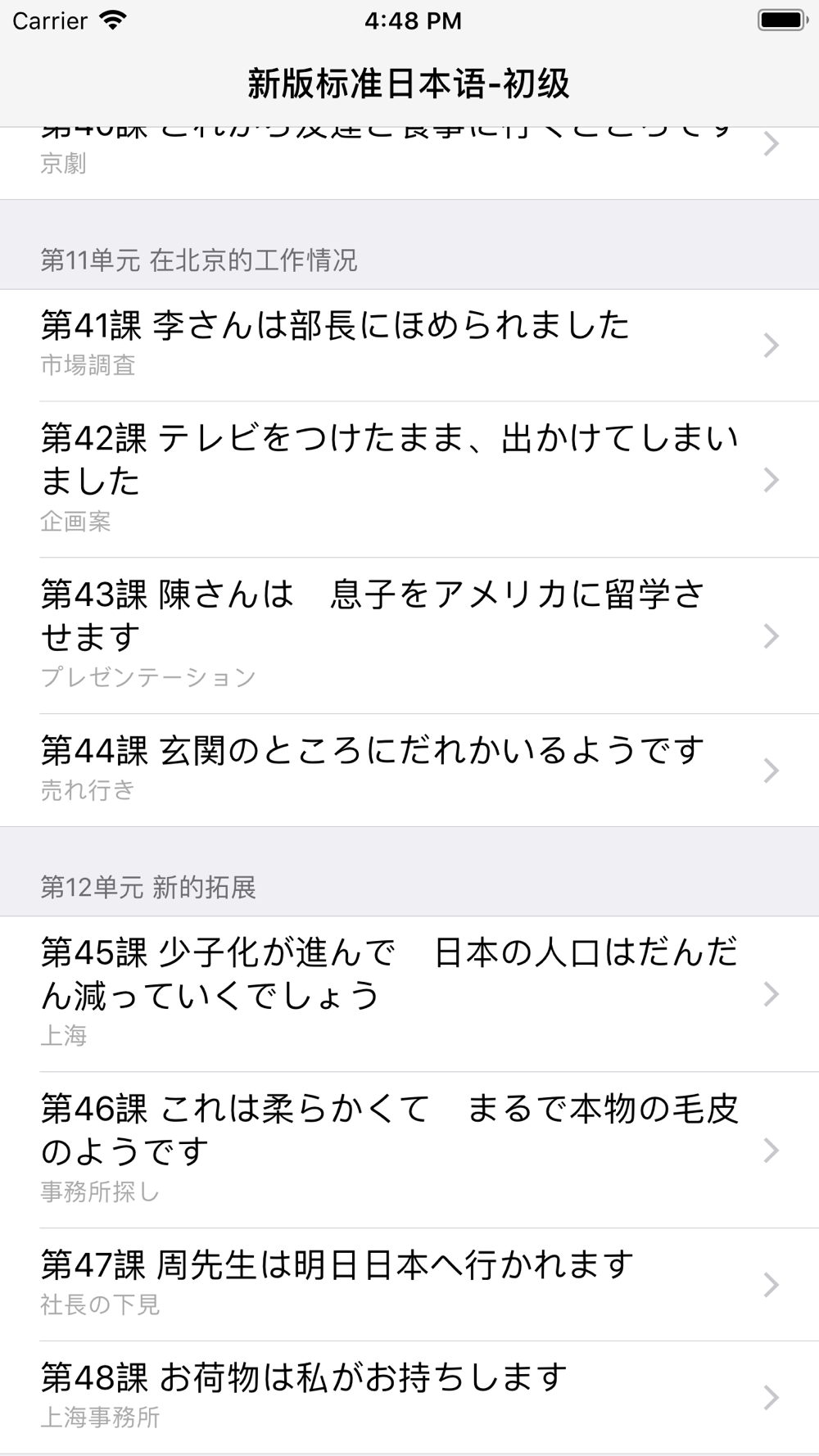Select 第43課 陳さんは息子をアメリカに留学させます
The width and height of the screenshot is (819, 1456).
(x=409, y=636)
